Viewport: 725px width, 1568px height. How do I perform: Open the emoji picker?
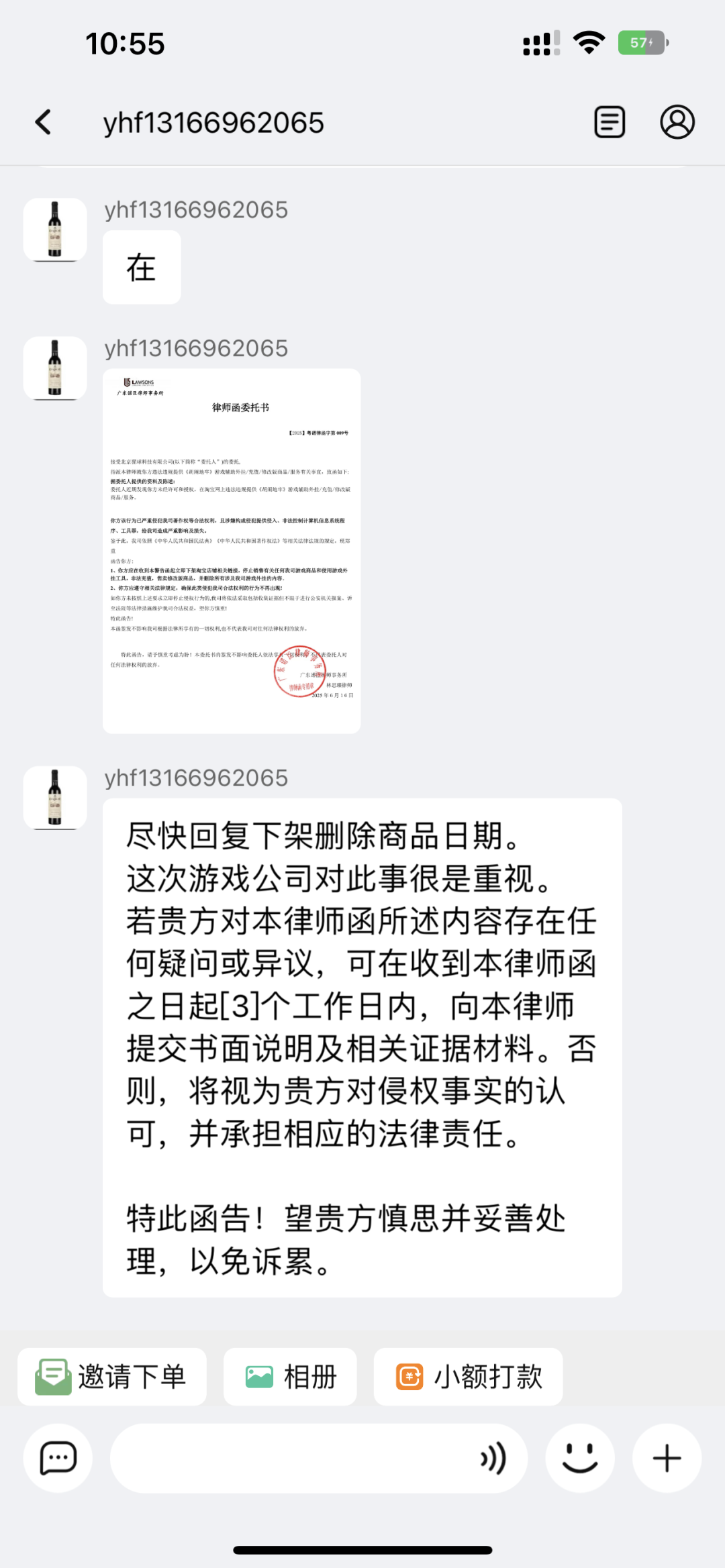pos(580,1459)
